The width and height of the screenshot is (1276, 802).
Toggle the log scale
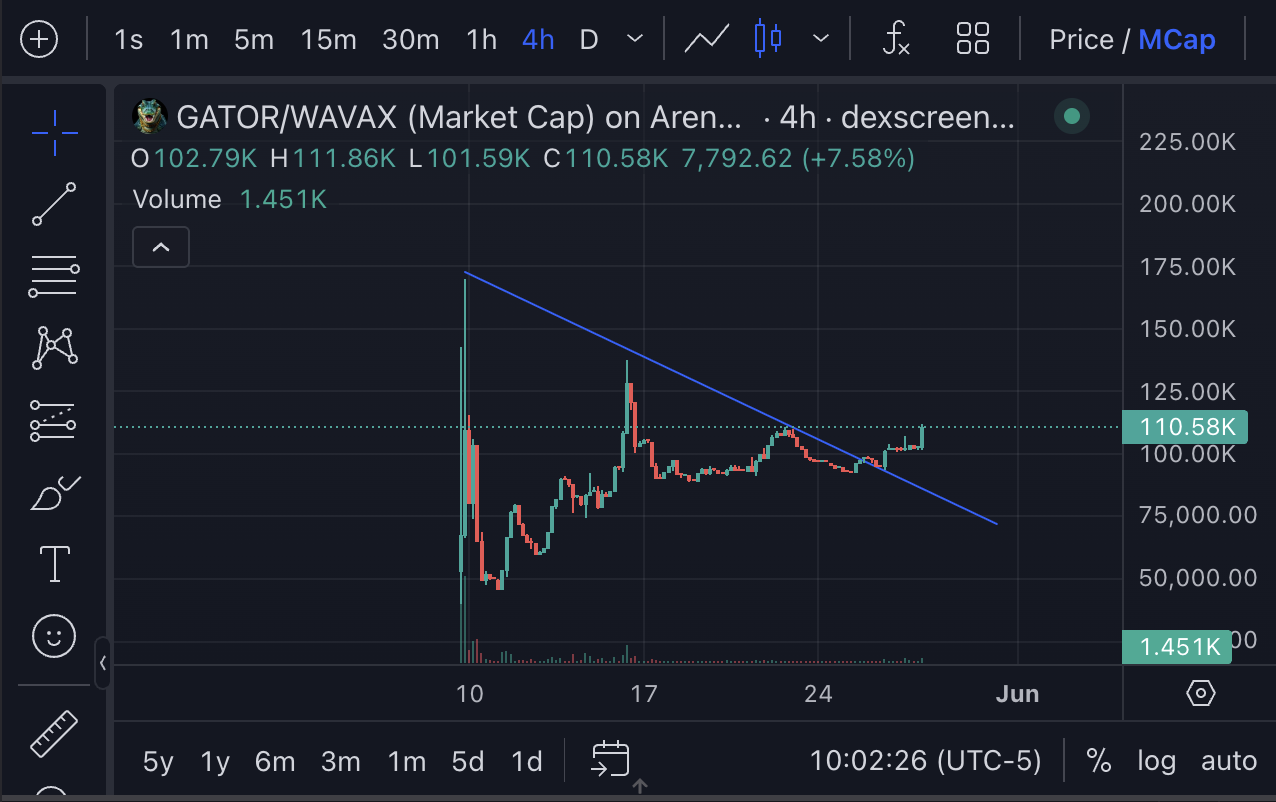tap(1156, 761)
